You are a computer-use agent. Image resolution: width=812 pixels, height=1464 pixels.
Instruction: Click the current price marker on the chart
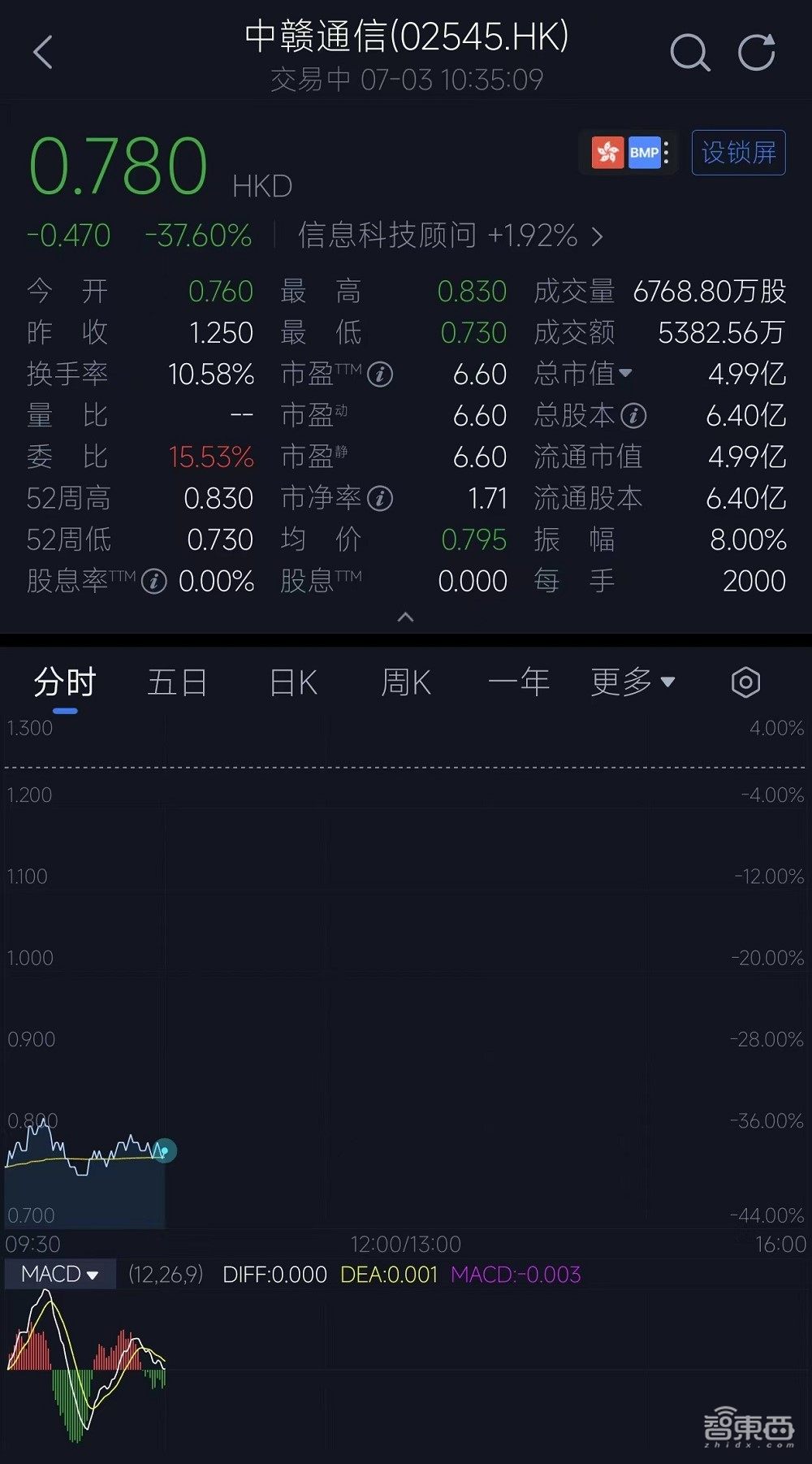point(165,1150)
